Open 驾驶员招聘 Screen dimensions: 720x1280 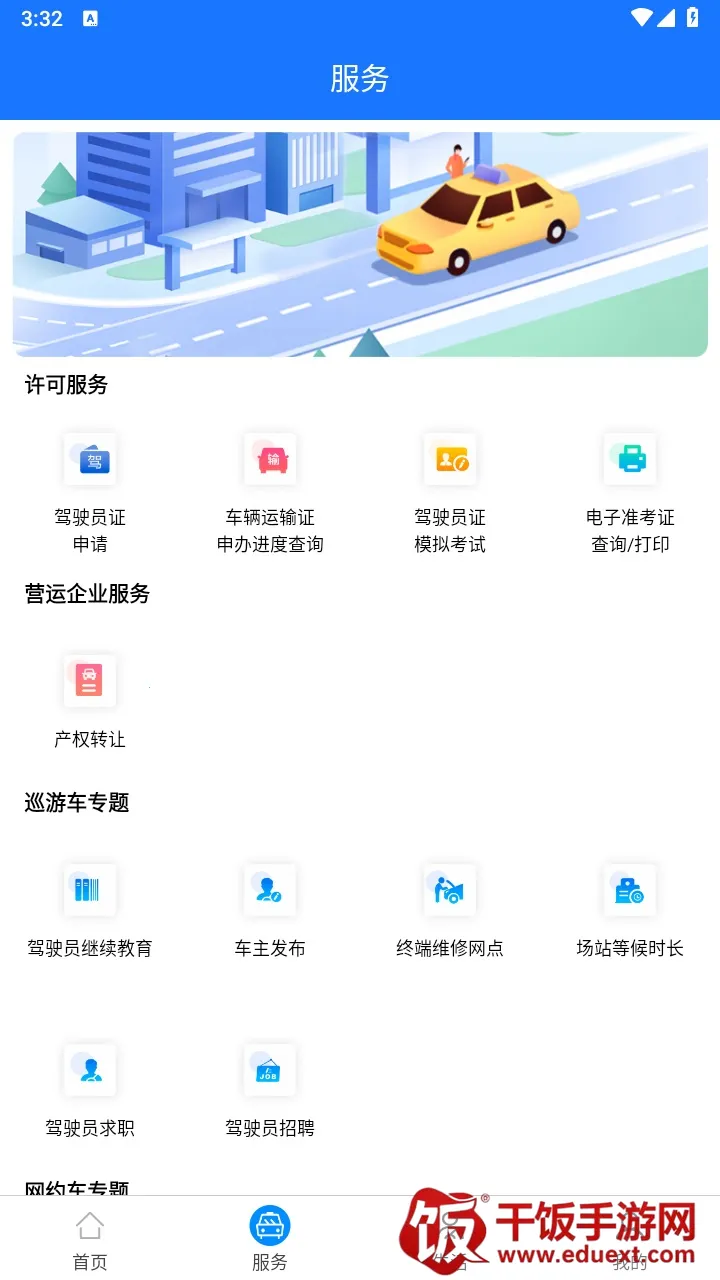click(x=270, y=1071)
